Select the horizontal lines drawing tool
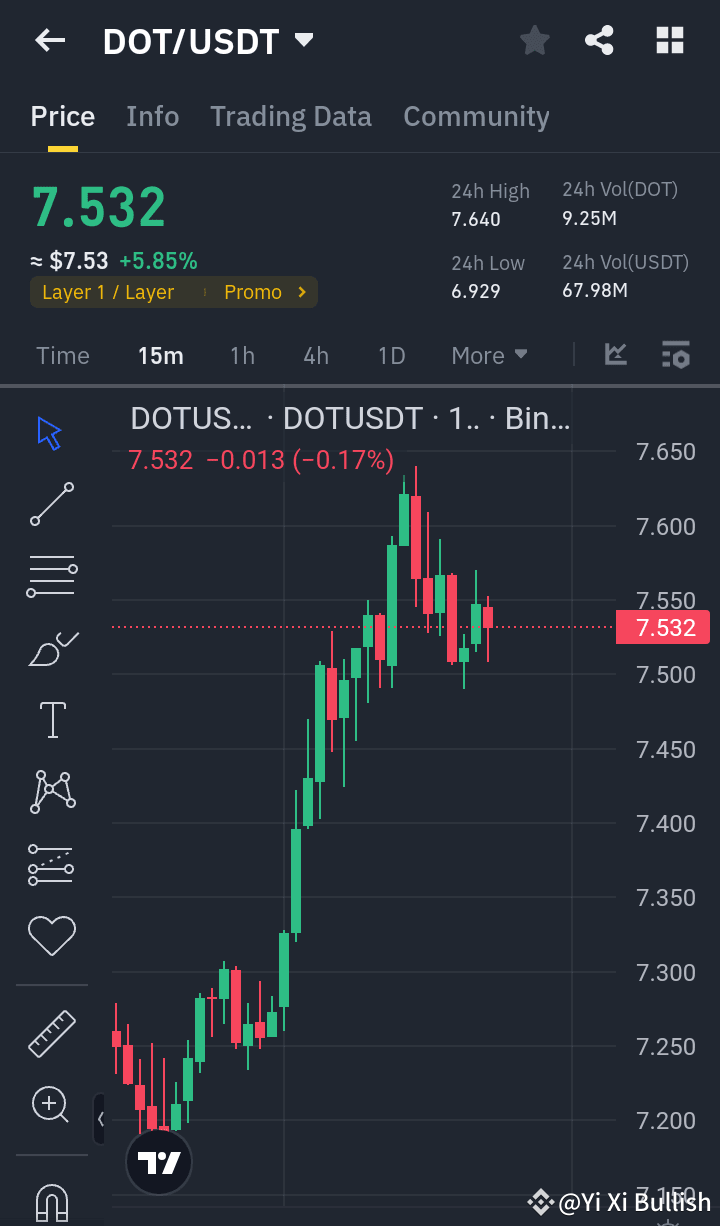The height and width of the screenshot is (1226, 720). [51, 575]
